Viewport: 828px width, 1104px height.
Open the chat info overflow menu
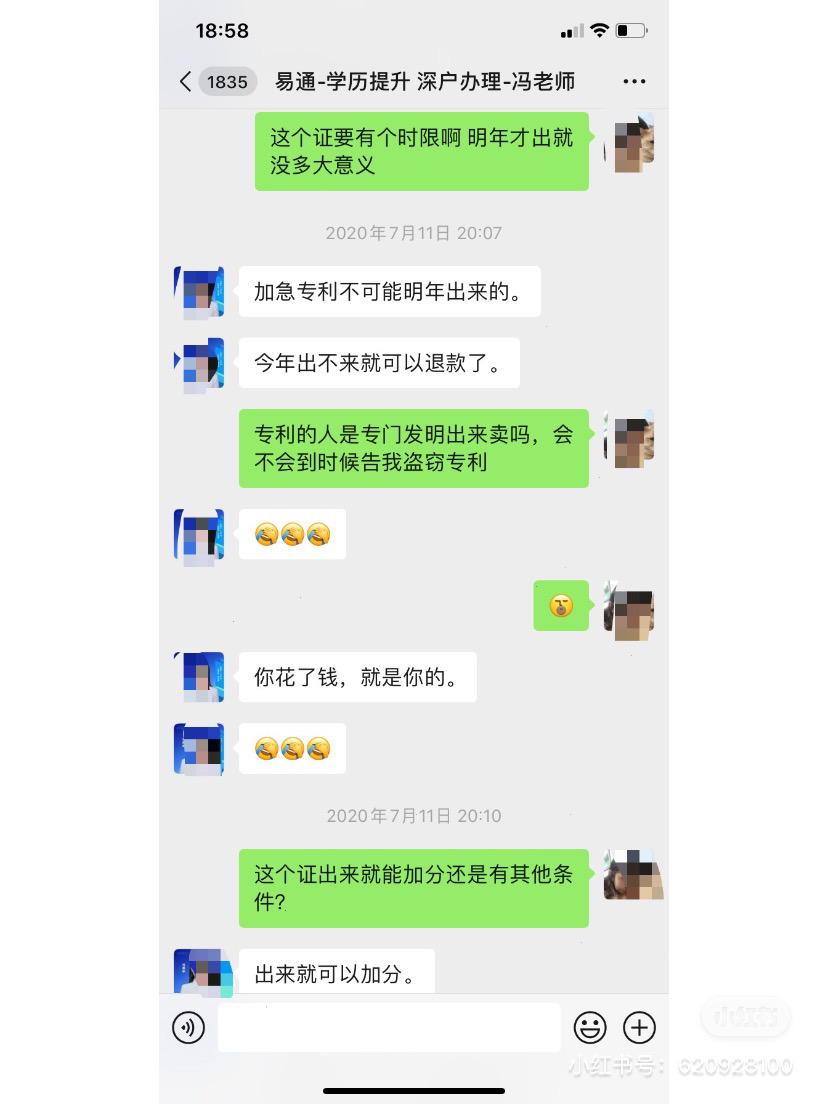634,82
